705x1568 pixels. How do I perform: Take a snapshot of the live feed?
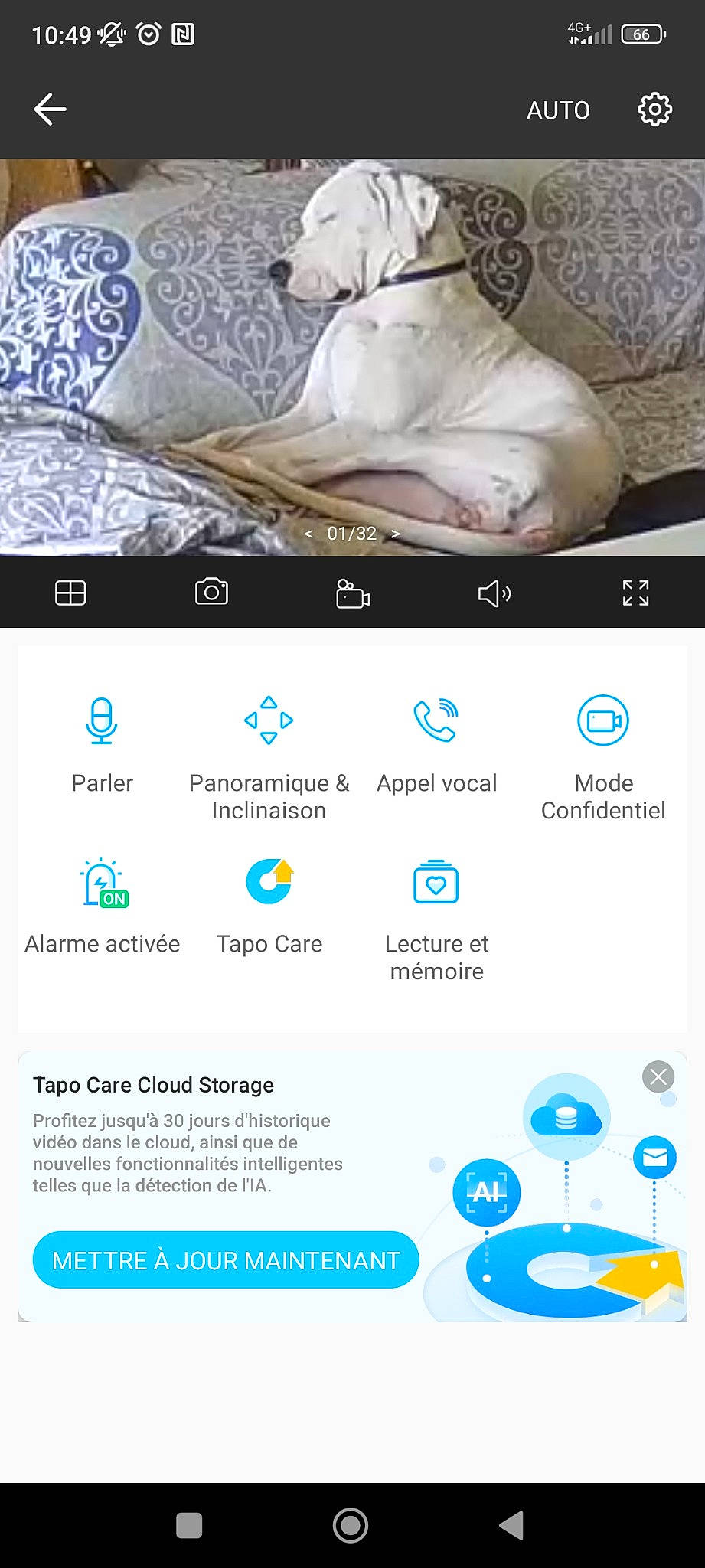pyautogui.click(x=211, y=593)
